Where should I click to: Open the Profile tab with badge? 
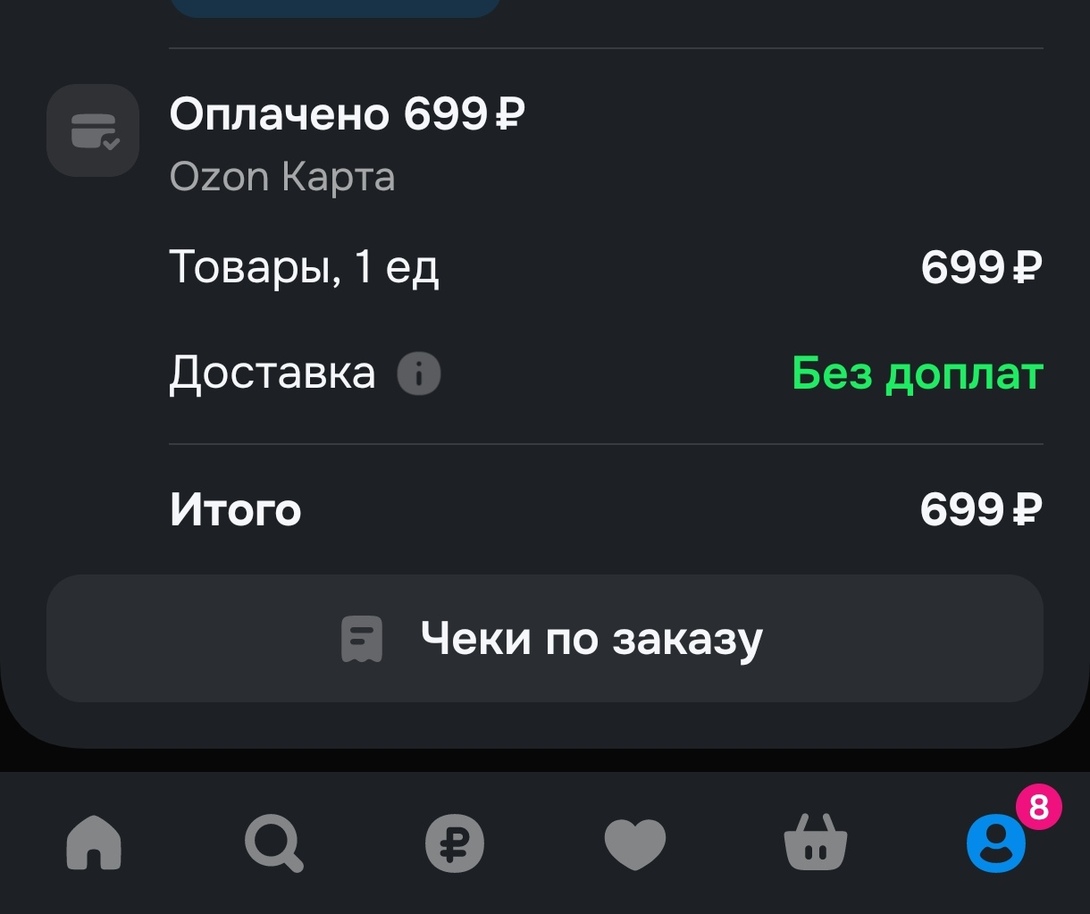pyautogui.click(x=996, y=843)
